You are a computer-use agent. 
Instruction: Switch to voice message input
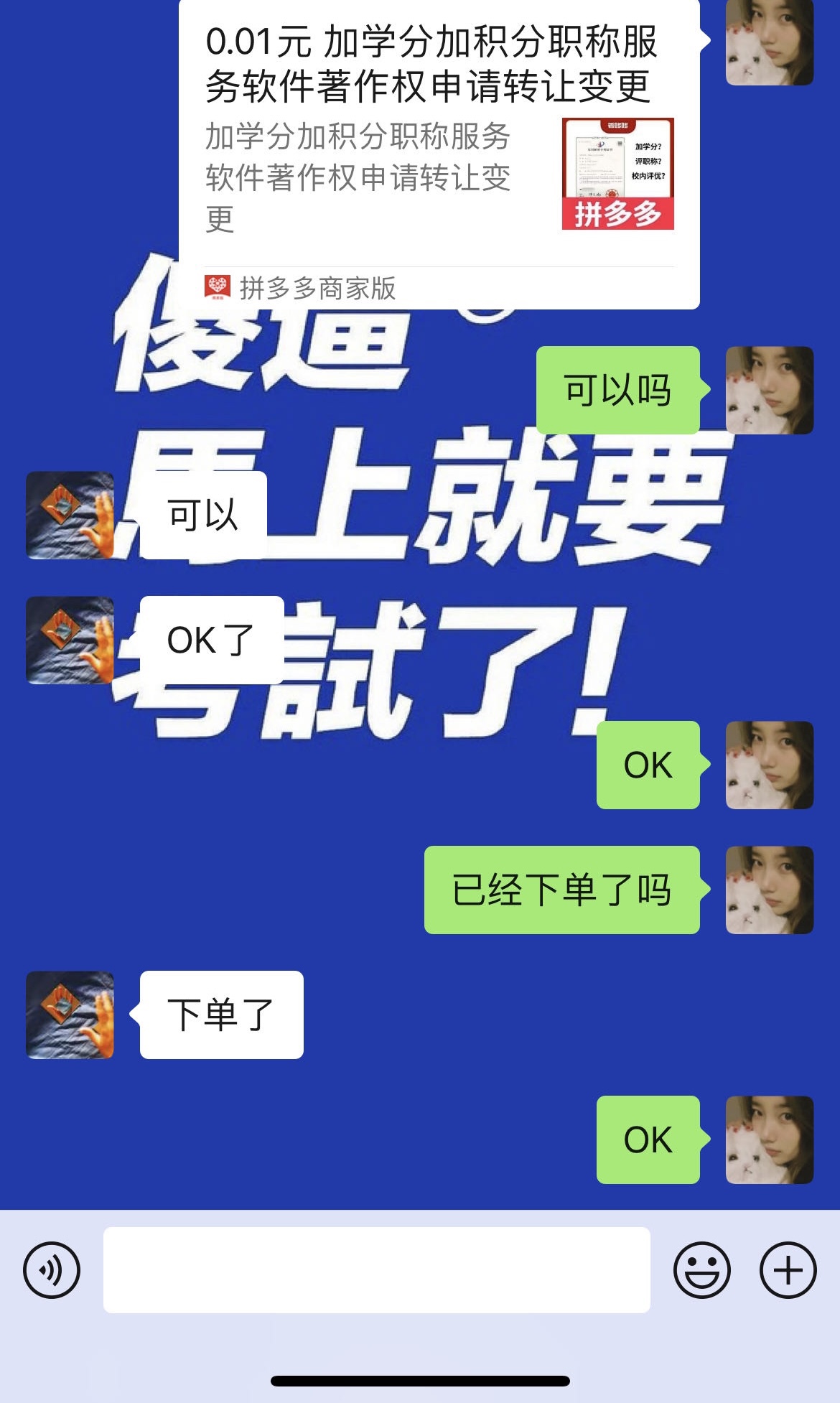click(x=52, y=1270)
